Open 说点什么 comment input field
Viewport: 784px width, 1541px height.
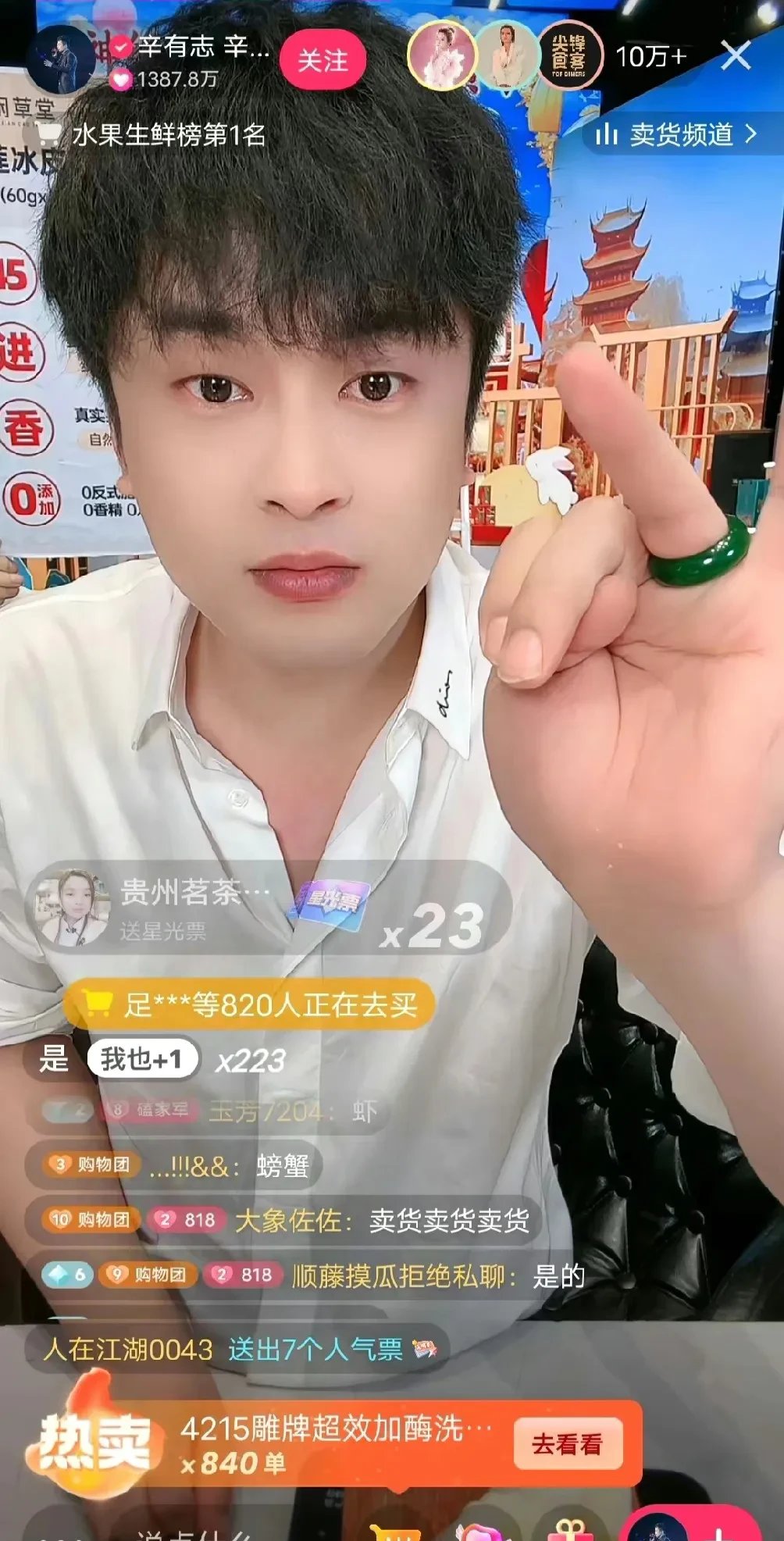pos(195,1532)
